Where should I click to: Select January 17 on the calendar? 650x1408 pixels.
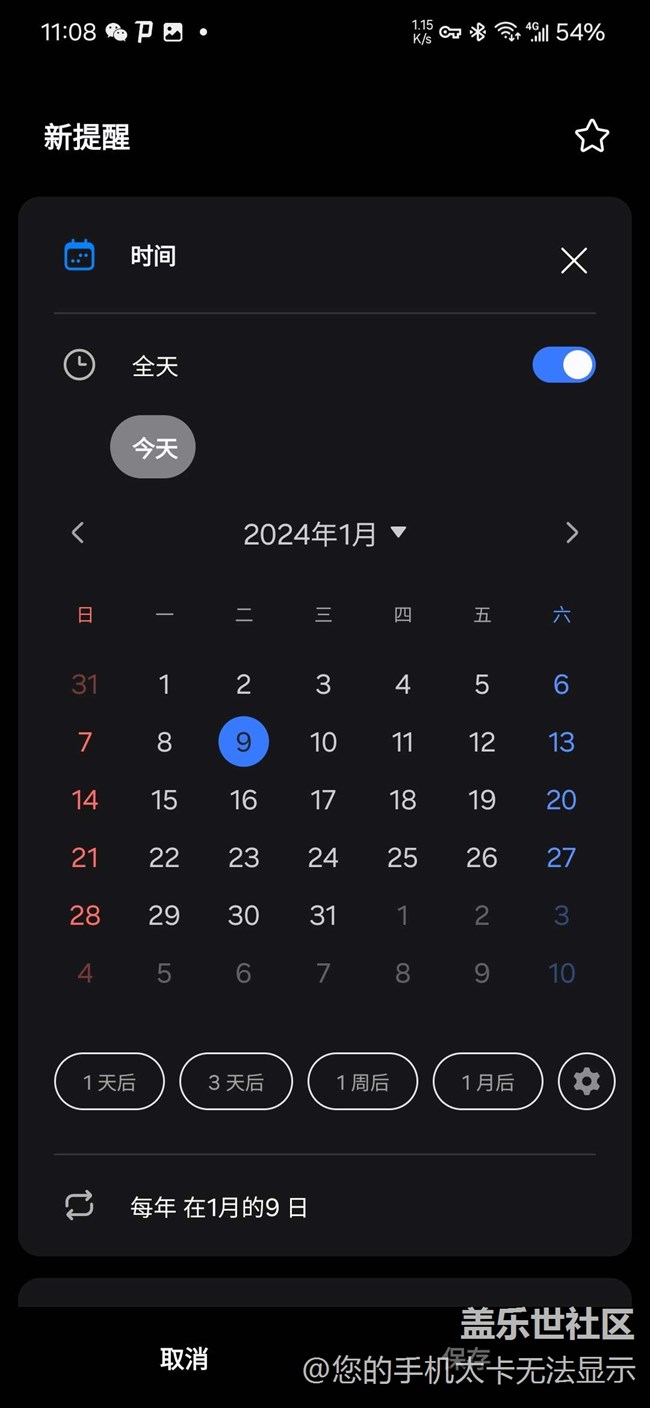pos(323,800)
